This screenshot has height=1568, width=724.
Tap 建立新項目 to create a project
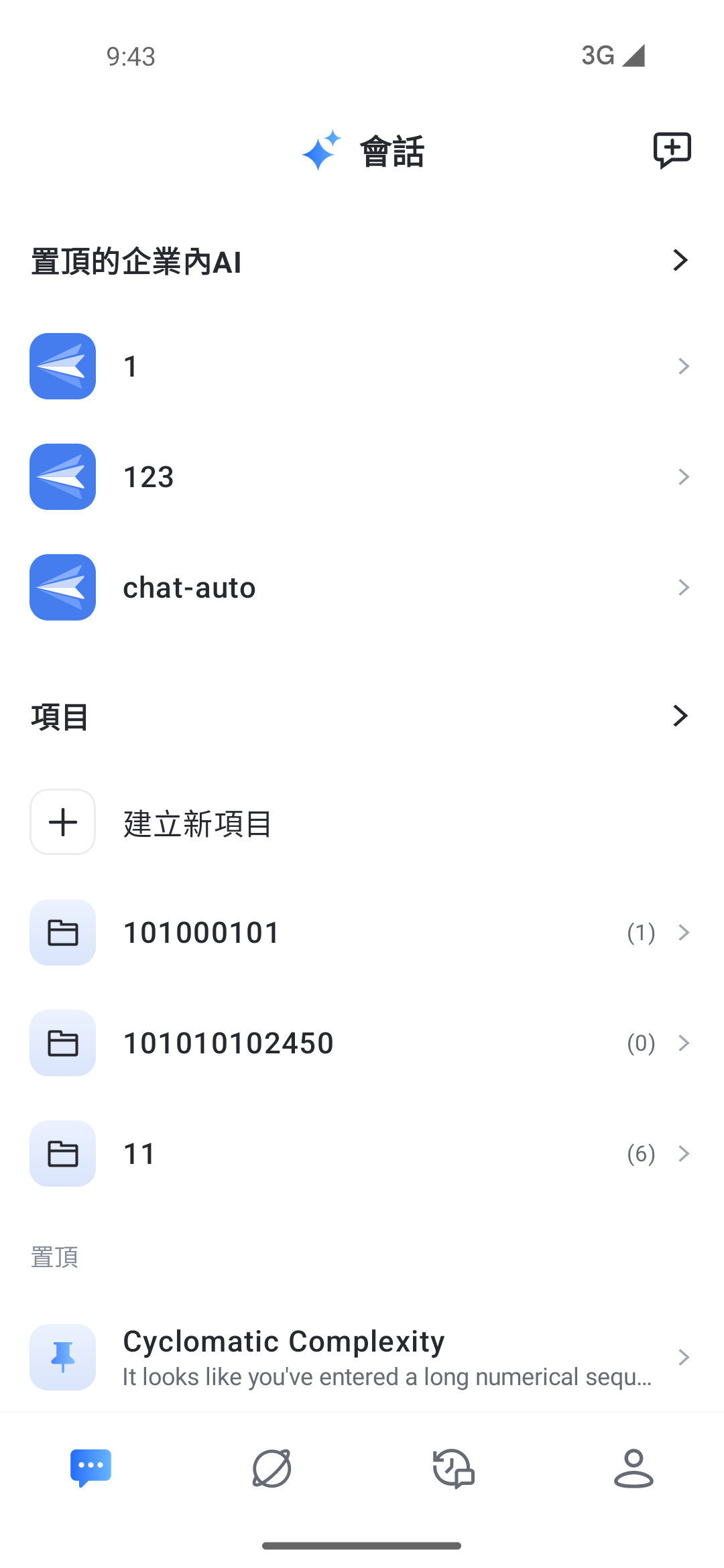(x=198, y=823)
